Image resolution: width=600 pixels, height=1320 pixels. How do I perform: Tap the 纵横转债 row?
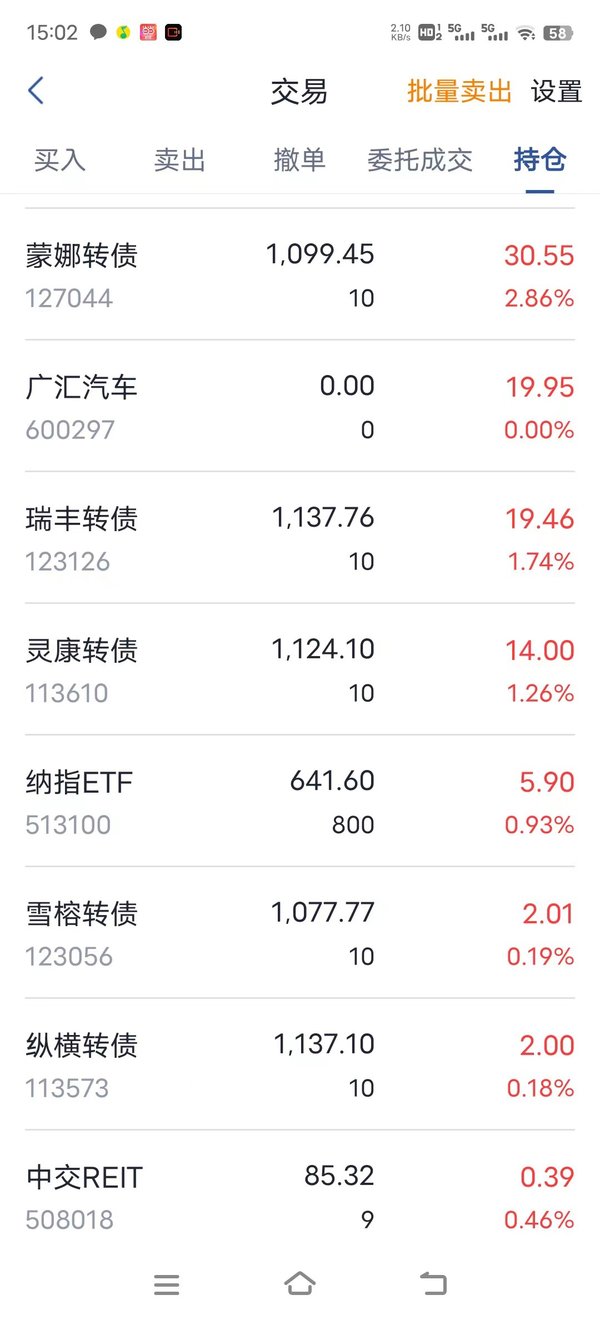pos(300,1064)
